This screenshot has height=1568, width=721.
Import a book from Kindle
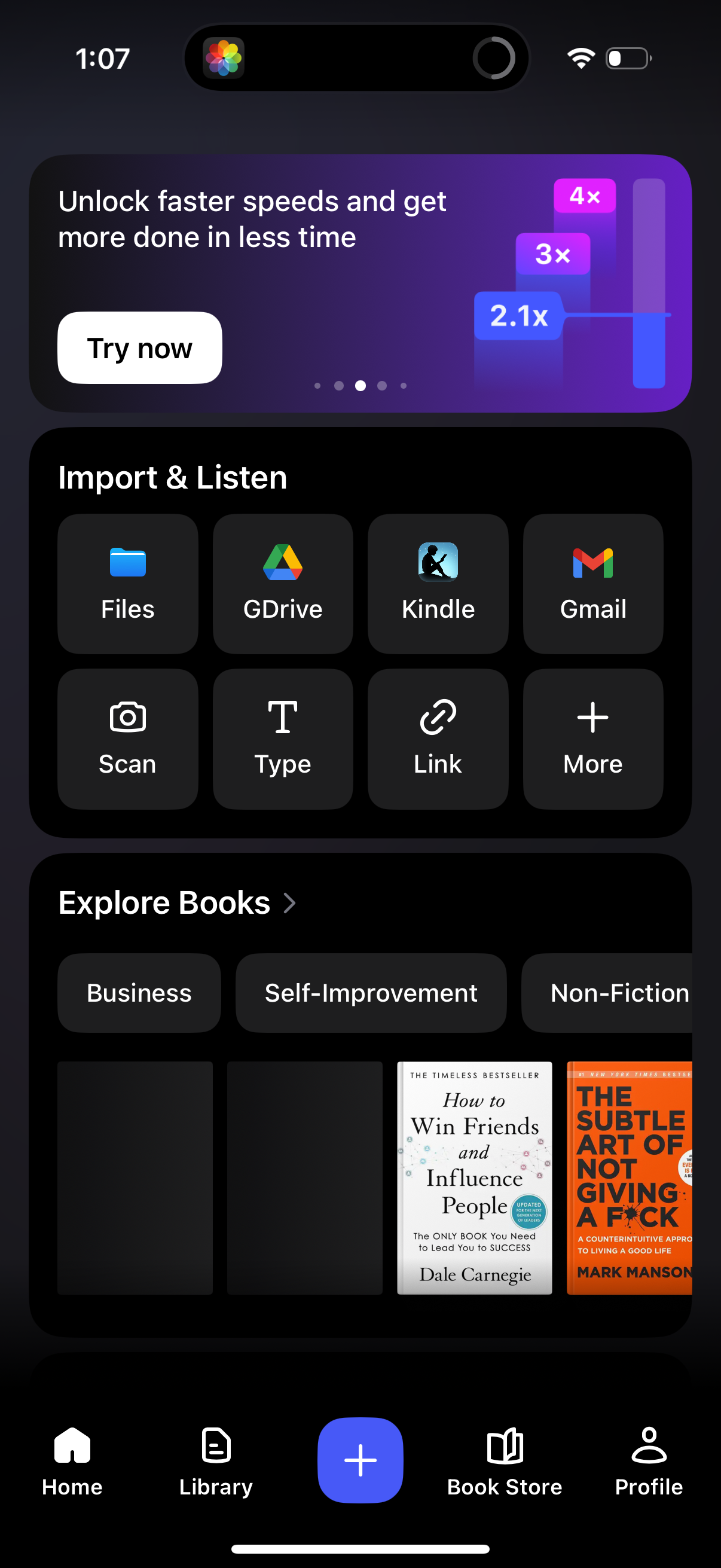pyautogui.click(x=438, y=583)
